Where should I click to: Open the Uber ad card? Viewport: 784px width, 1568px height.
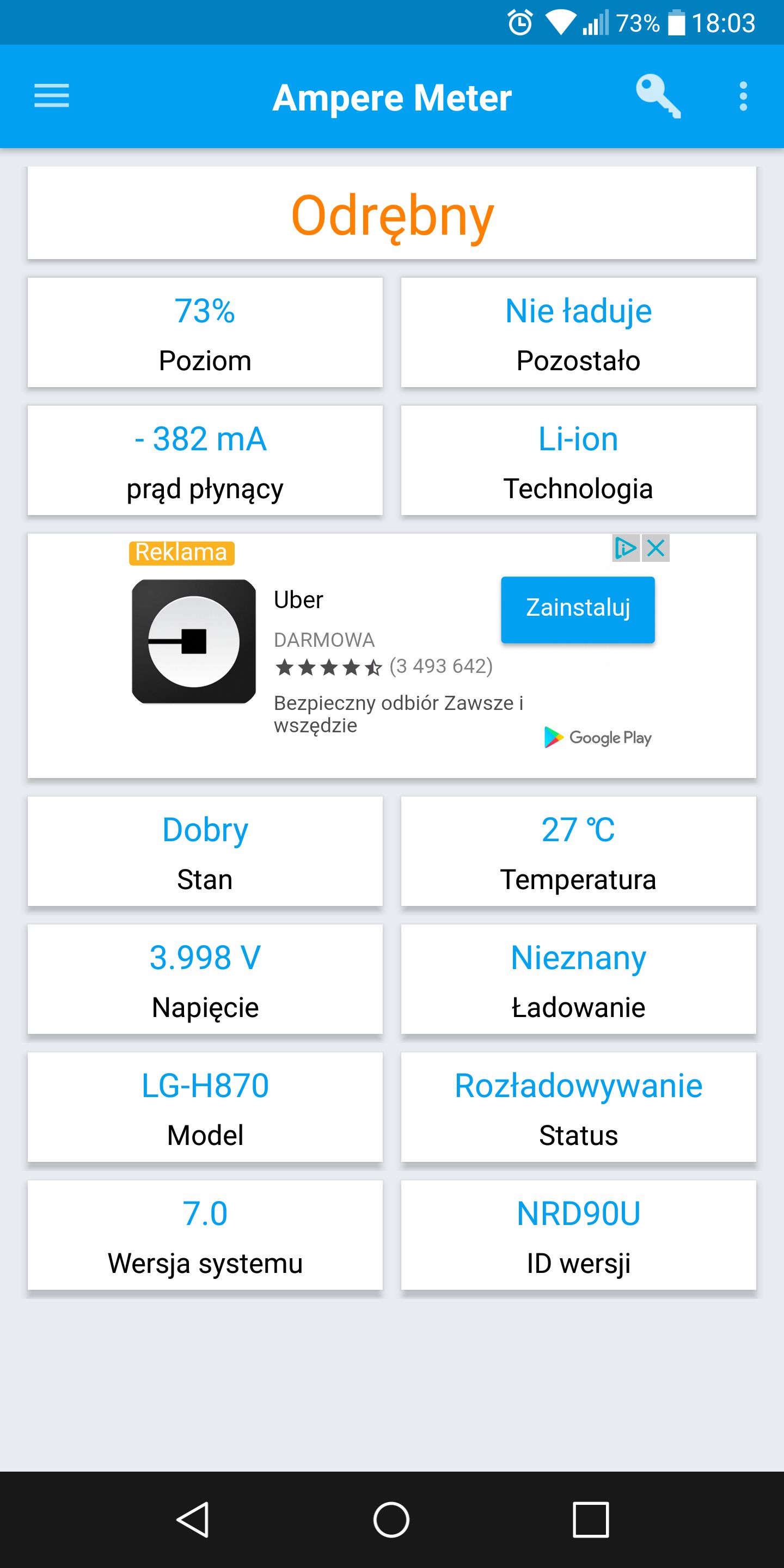[392, 656]
